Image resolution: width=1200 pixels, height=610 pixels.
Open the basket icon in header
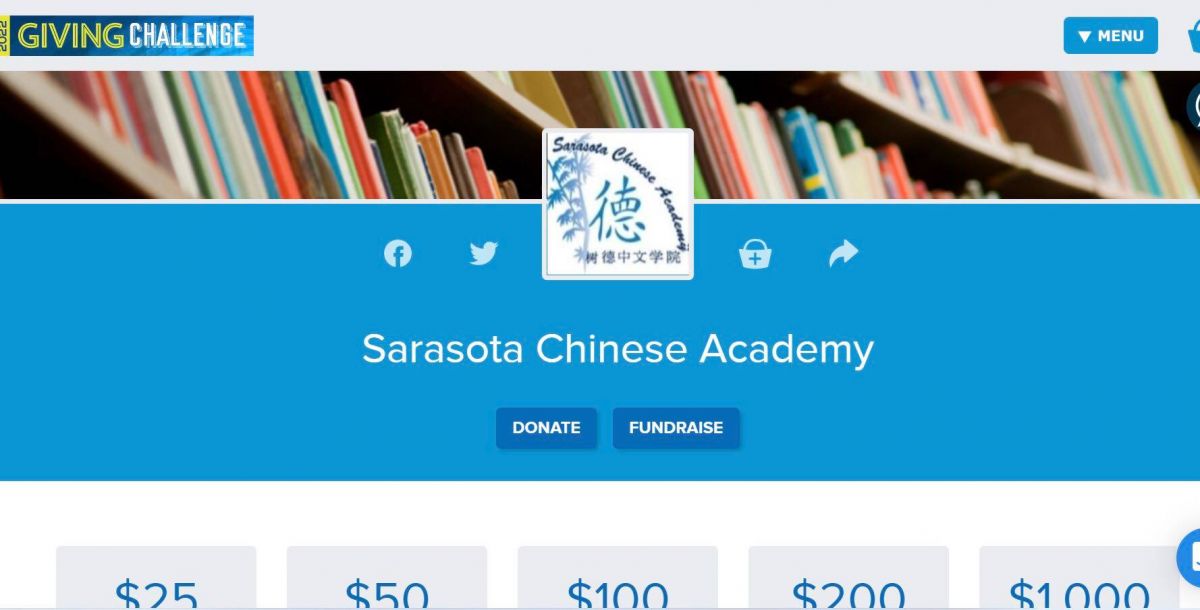1193,36
